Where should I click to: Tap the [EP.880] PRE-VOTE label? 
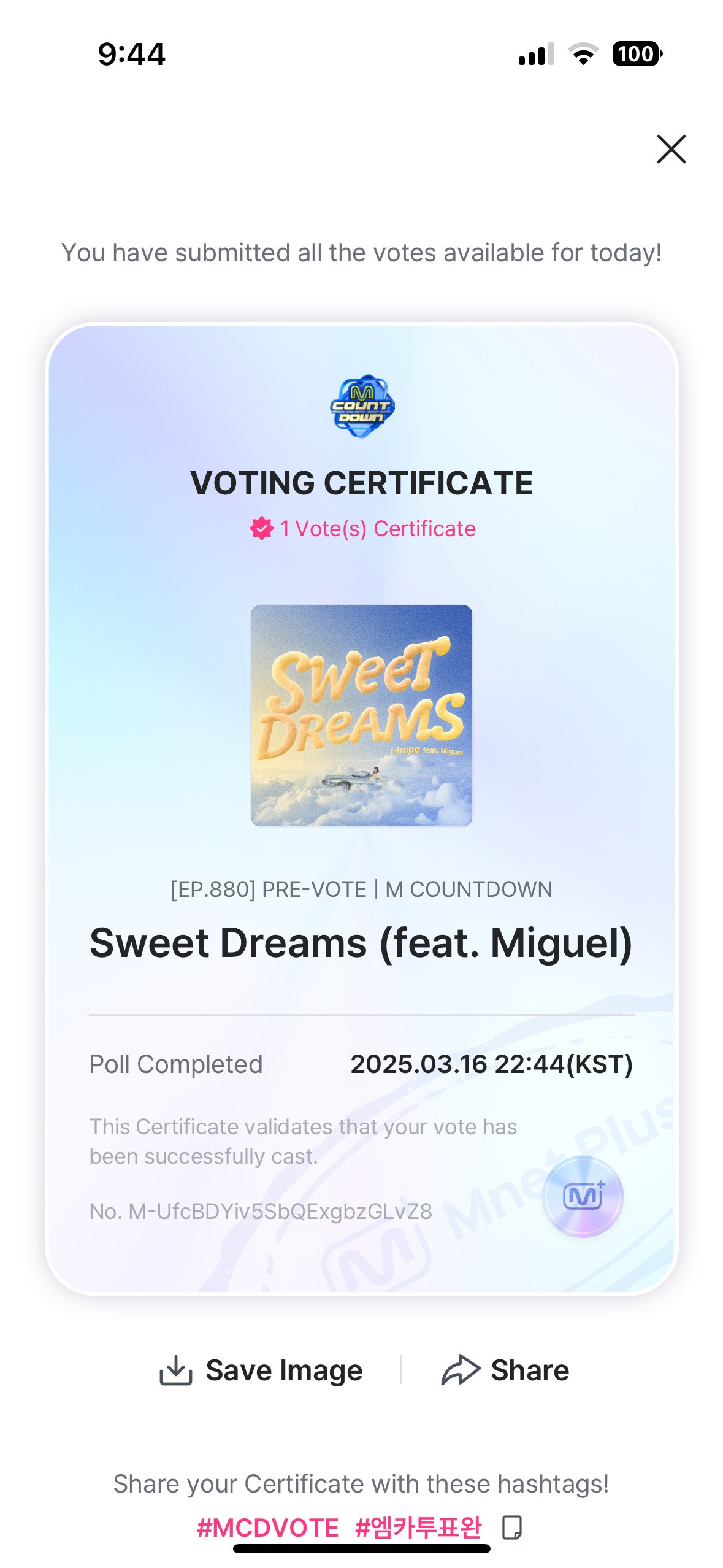point(361,890)
